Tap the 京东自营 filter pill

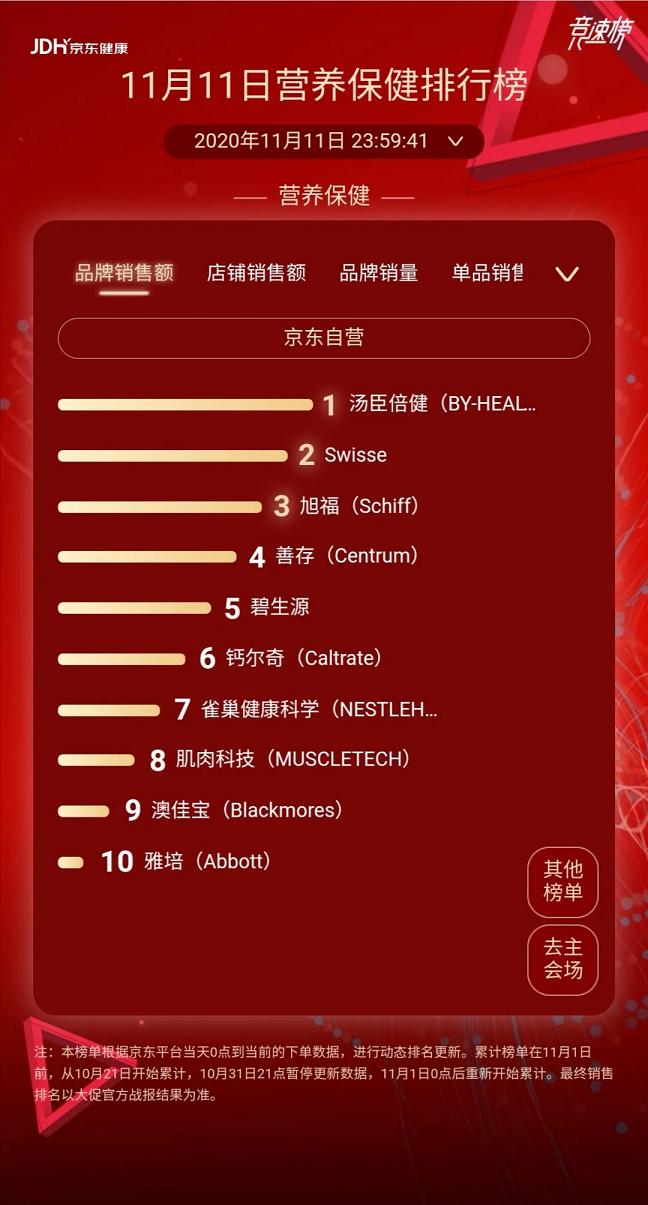[324, 338]
